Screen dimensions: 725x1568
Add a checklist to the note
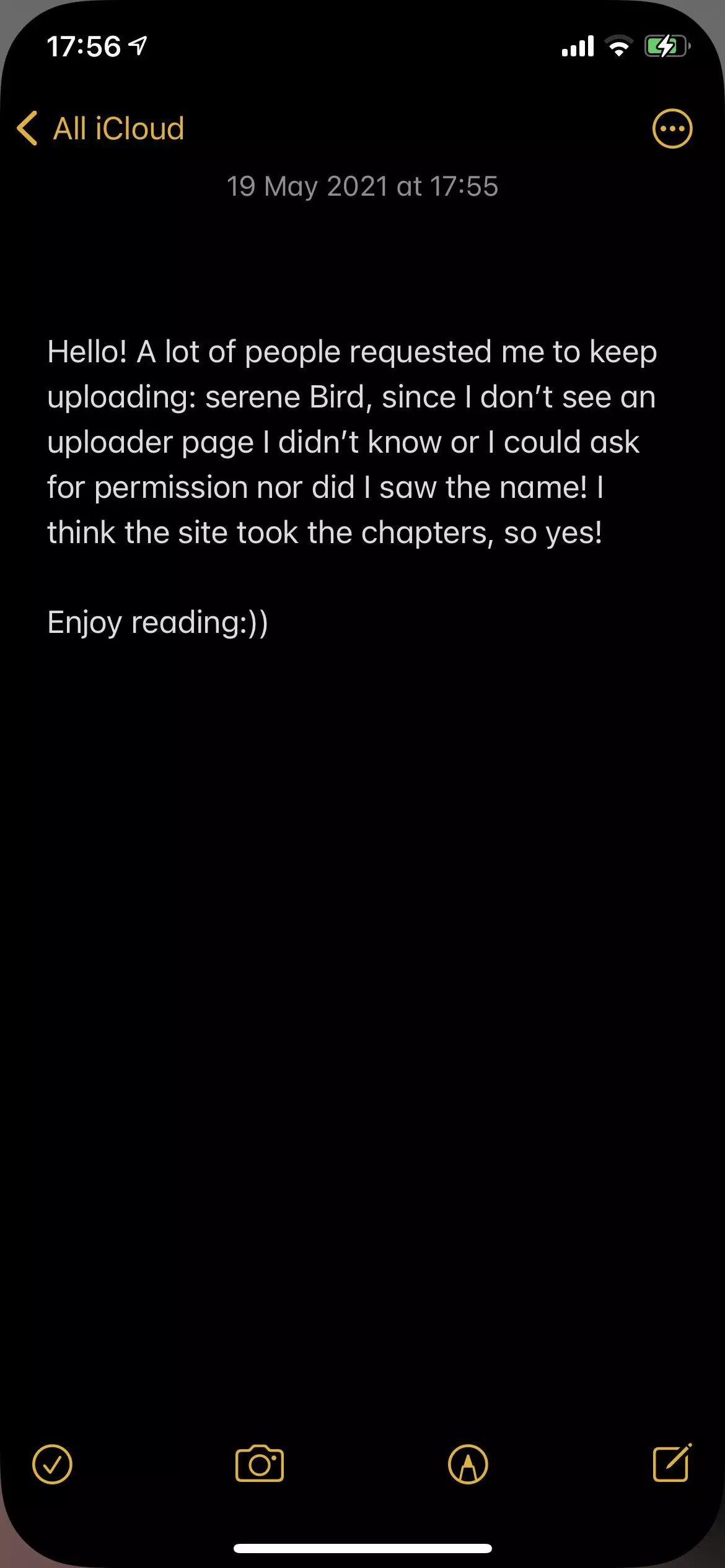coord(52,1465)
